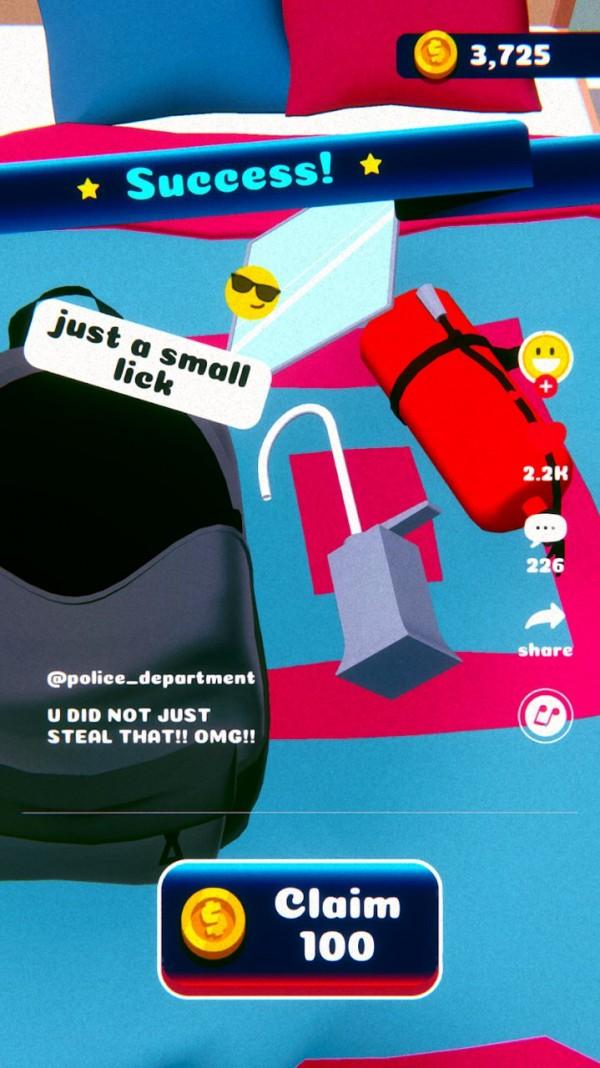Open the comments bubble showing 226

[x=545, y=531]
